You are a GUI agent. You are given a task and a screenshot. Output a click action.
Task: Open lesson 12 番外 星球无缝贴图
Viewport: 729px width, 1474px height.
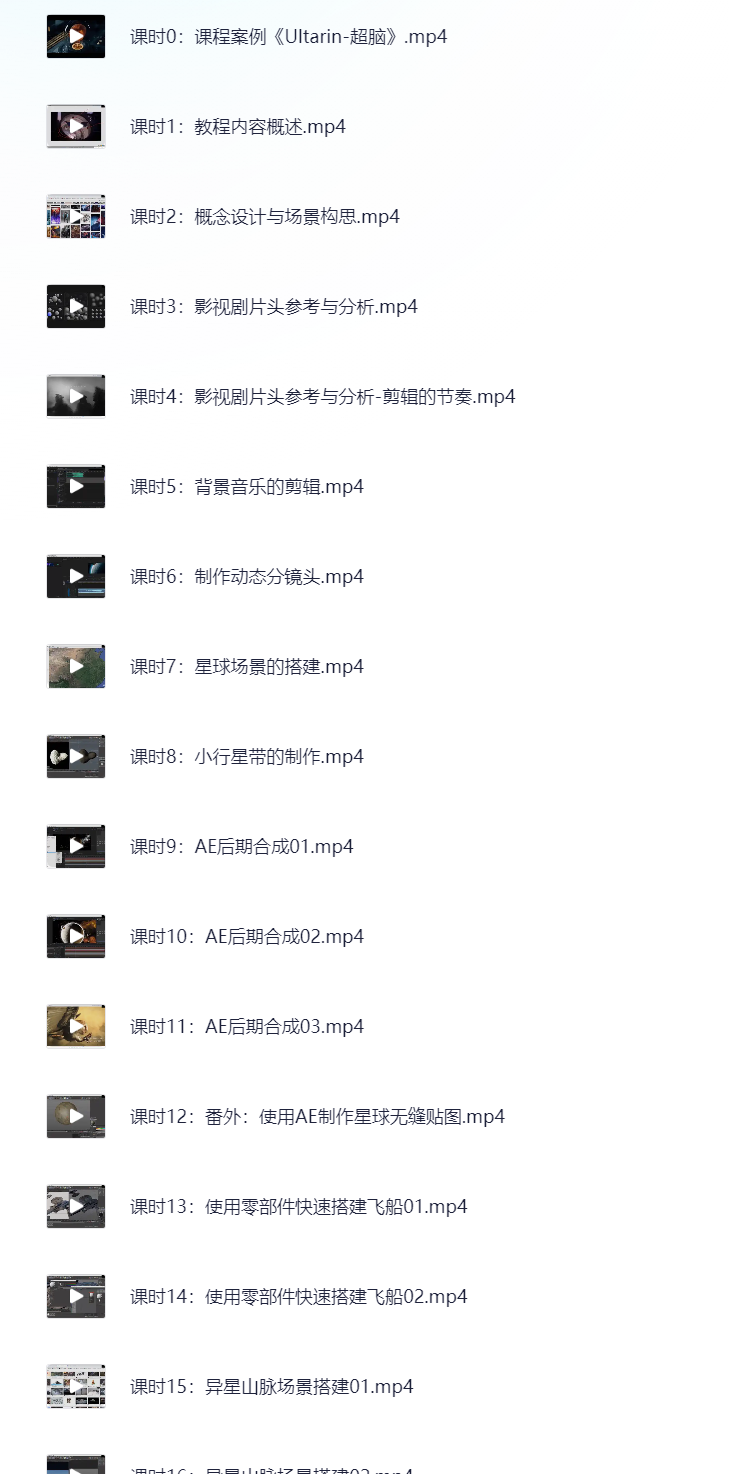coord(317,1117)
